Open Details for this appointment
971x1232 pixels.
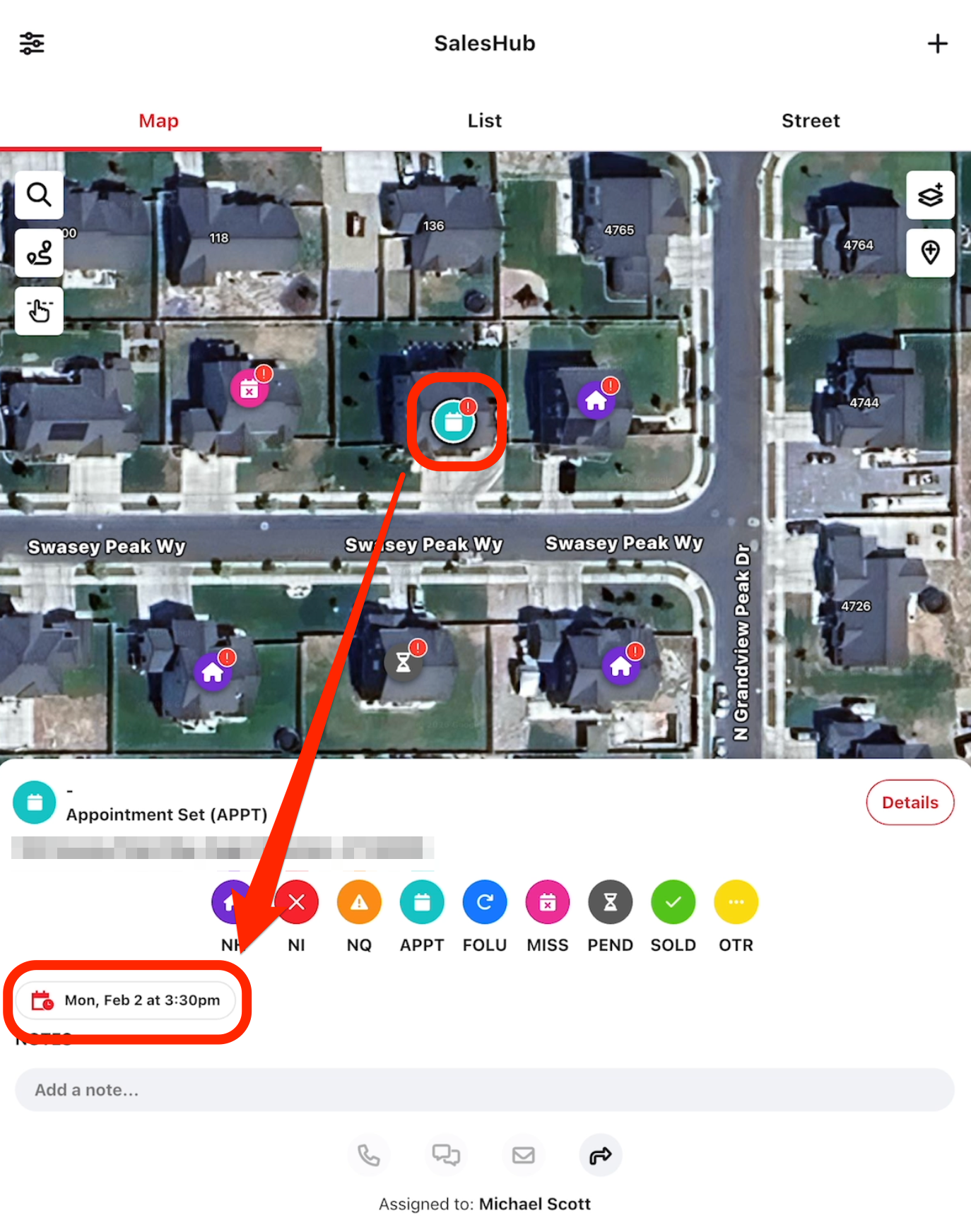coord(910,802)
